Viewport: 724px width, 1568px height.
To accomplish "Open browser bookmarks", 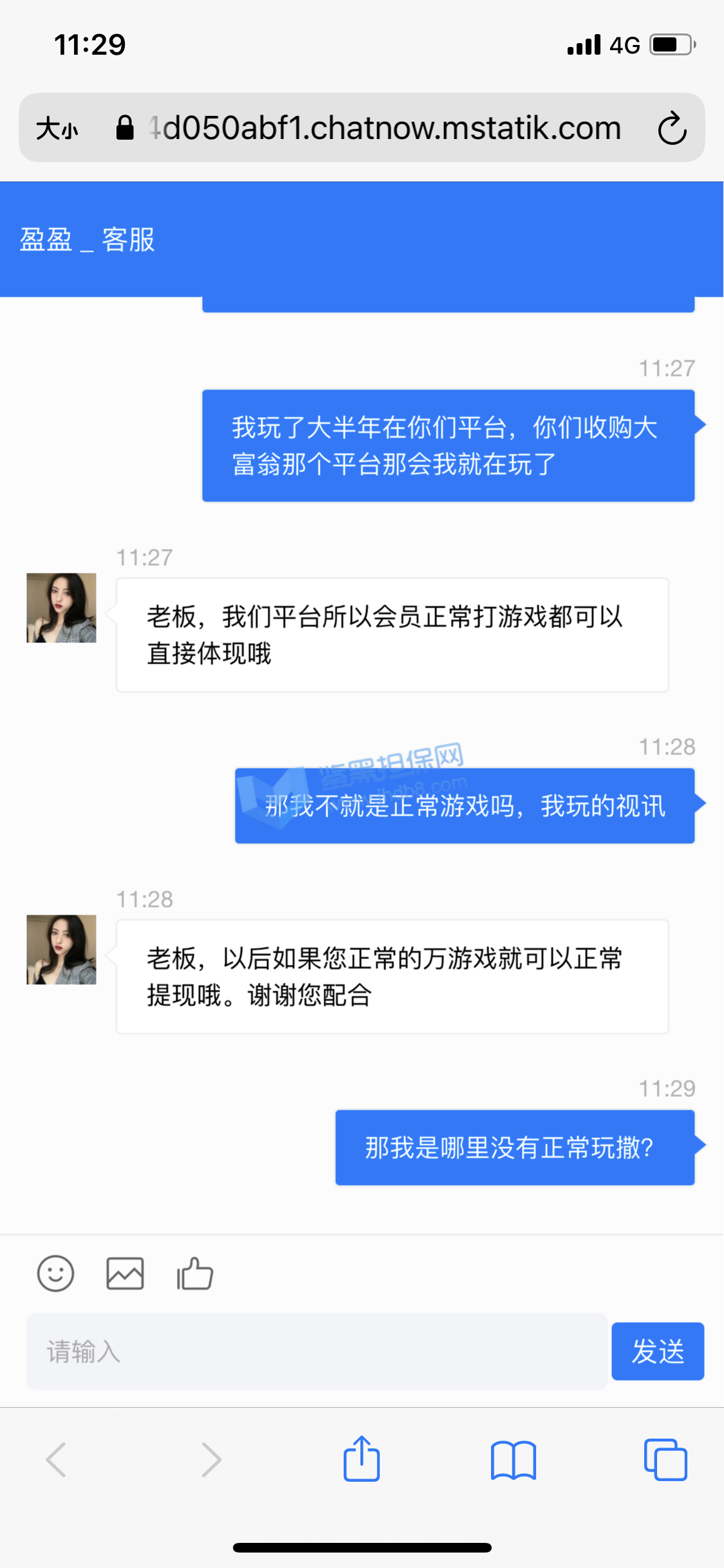I will [x=513, y=1459].
